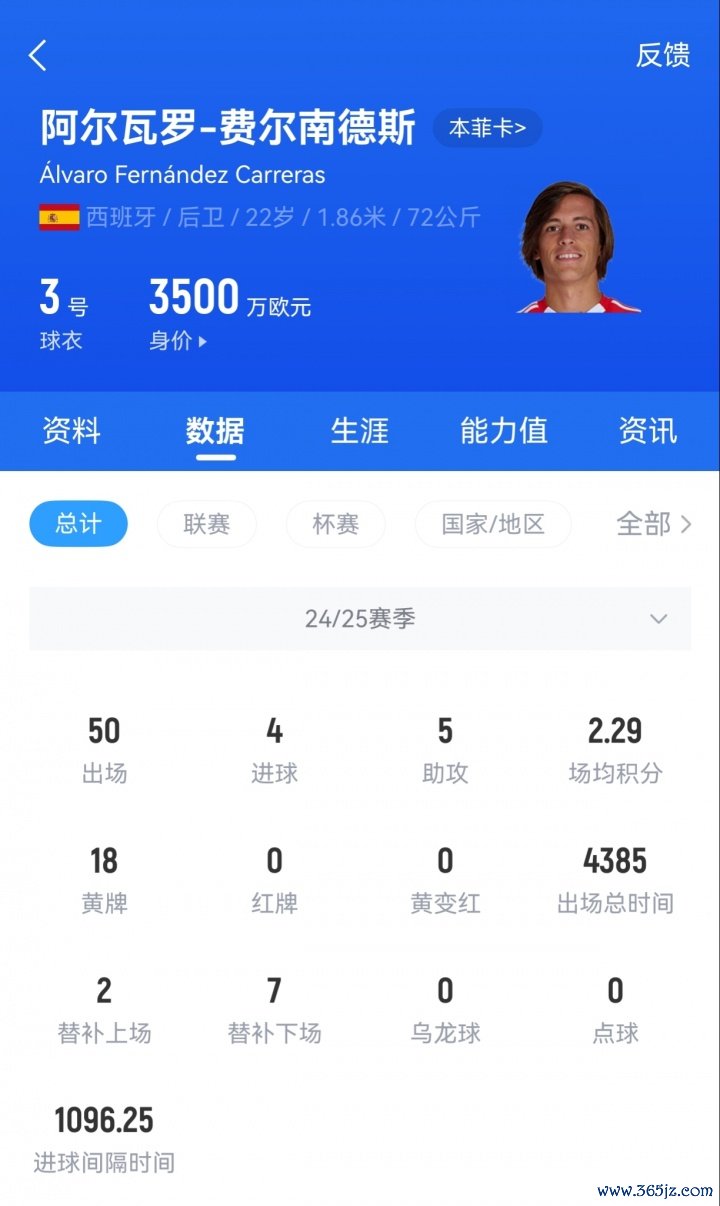Expand the 24/25赛季 season dropdown

point(360,619)
